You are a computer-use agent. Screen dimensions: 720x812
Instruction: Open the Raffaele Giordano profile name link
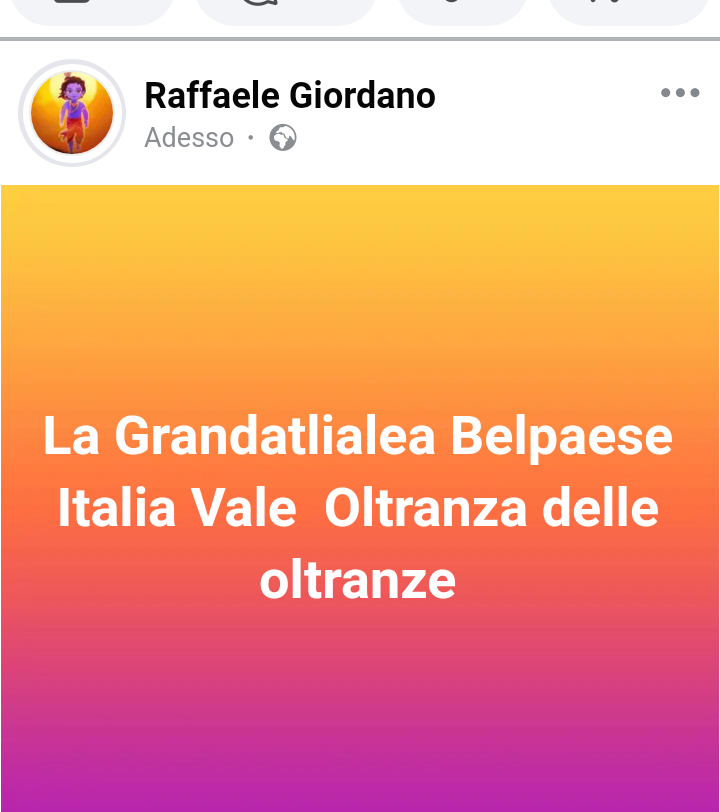click(290, 96)
